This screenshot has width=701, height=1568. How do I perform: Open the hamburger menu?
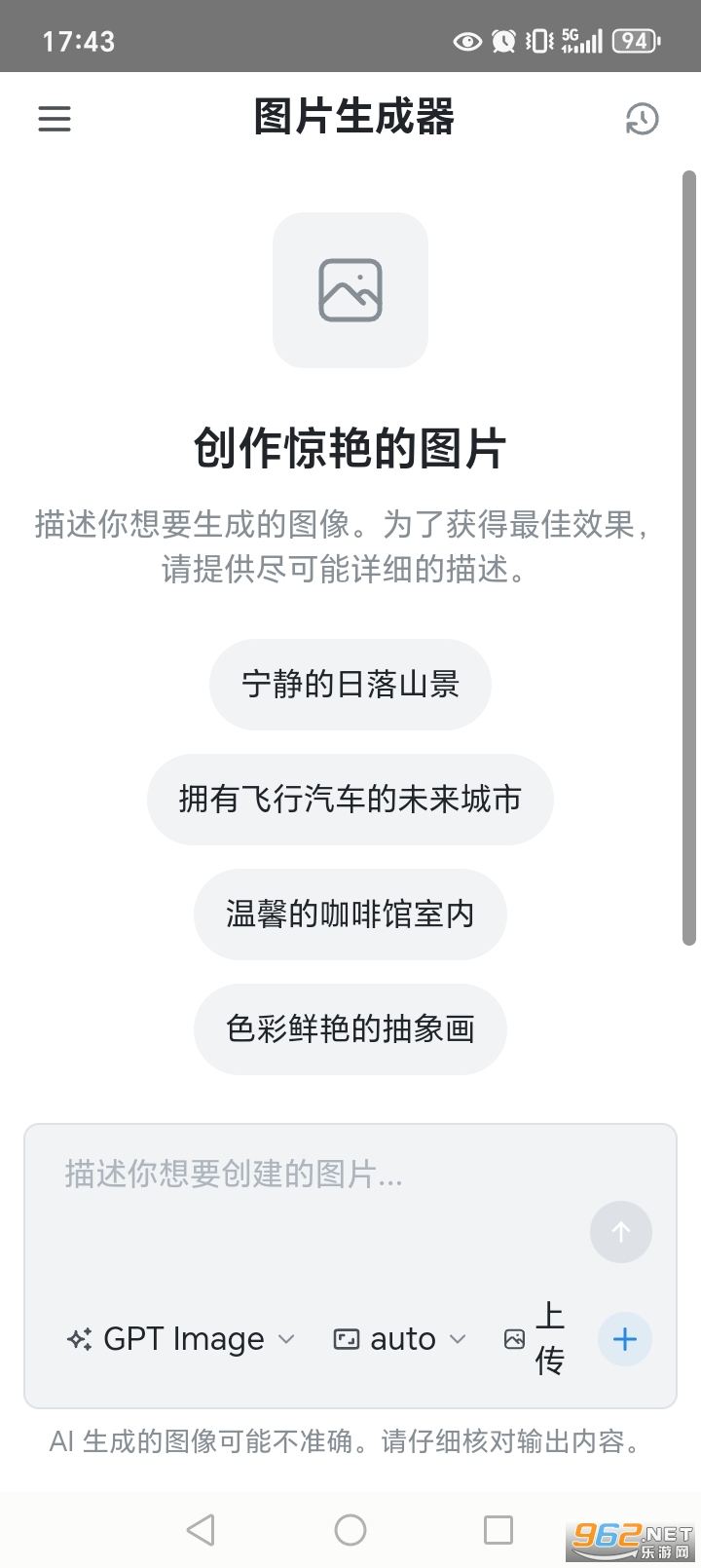pos(54,119)
